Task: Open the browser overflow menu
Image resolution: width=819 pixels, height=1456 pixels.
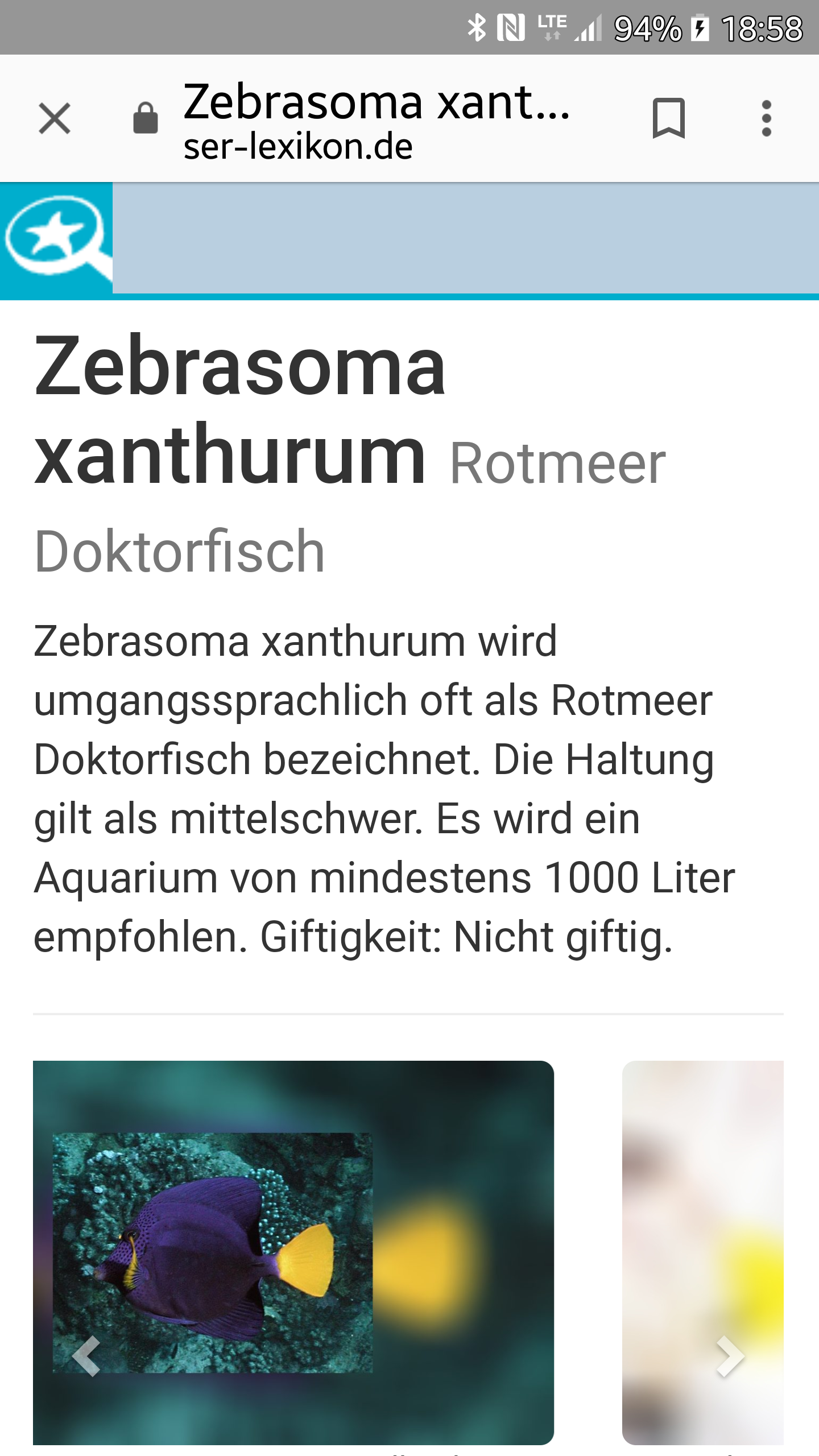Action: click(766, 118)
